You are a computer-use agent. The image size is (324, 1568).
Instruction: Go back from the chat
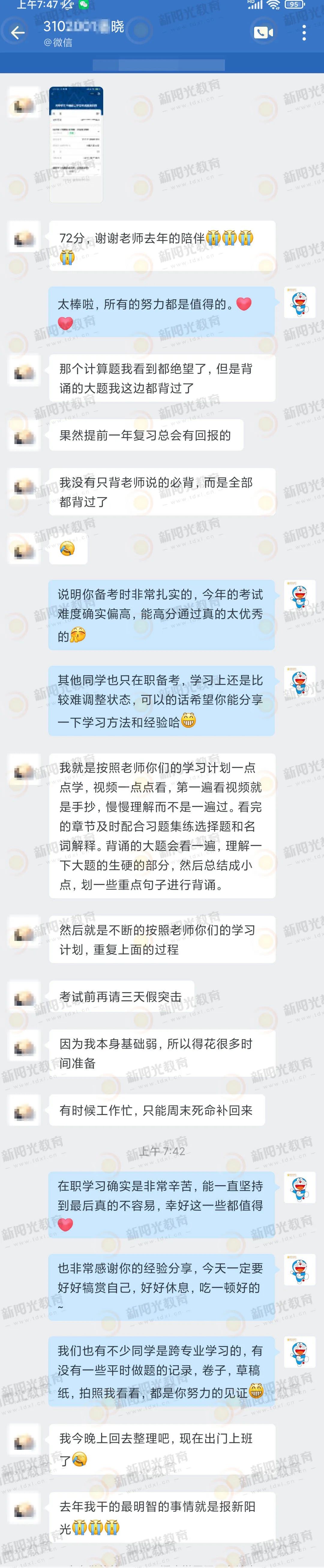click(18, 33)
